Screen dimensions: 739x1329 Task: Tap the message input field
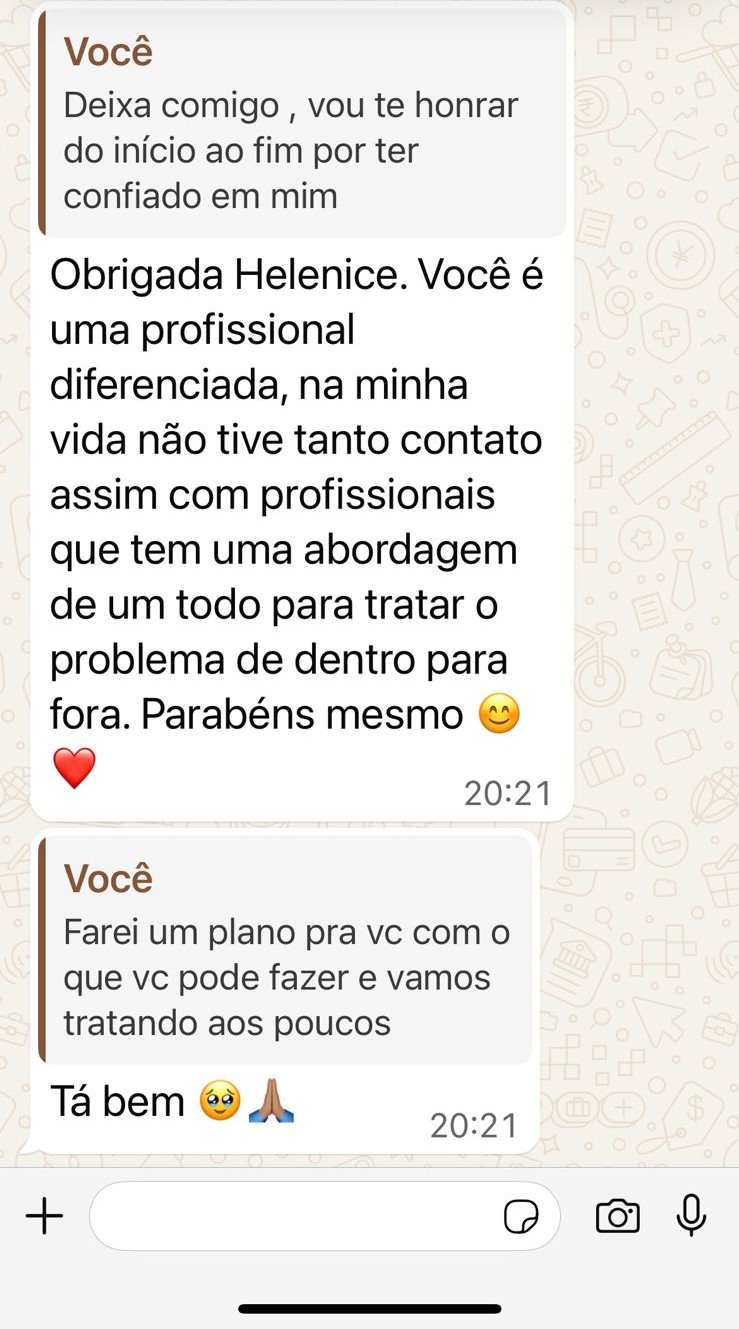click(x=295, y=1216)
